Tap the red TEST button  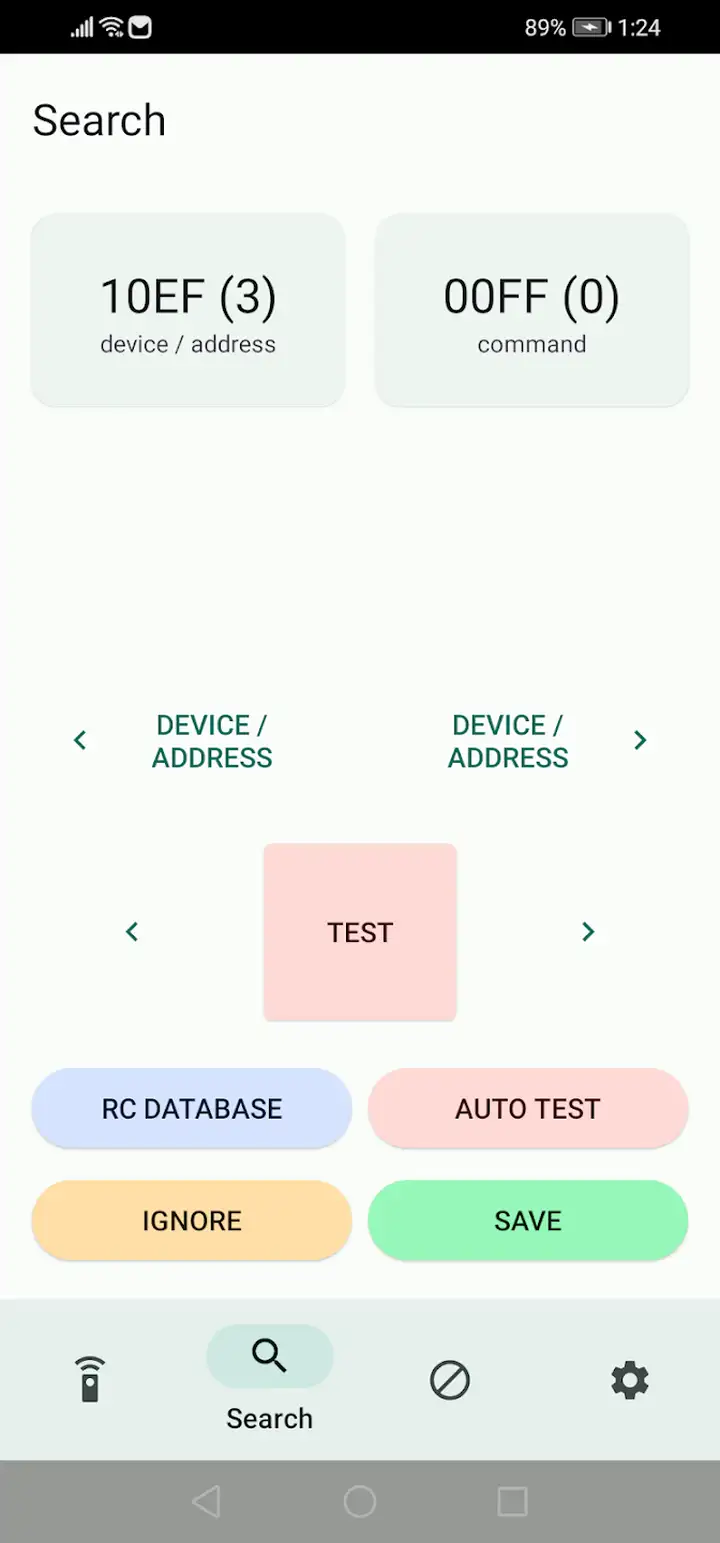[360, 932]
